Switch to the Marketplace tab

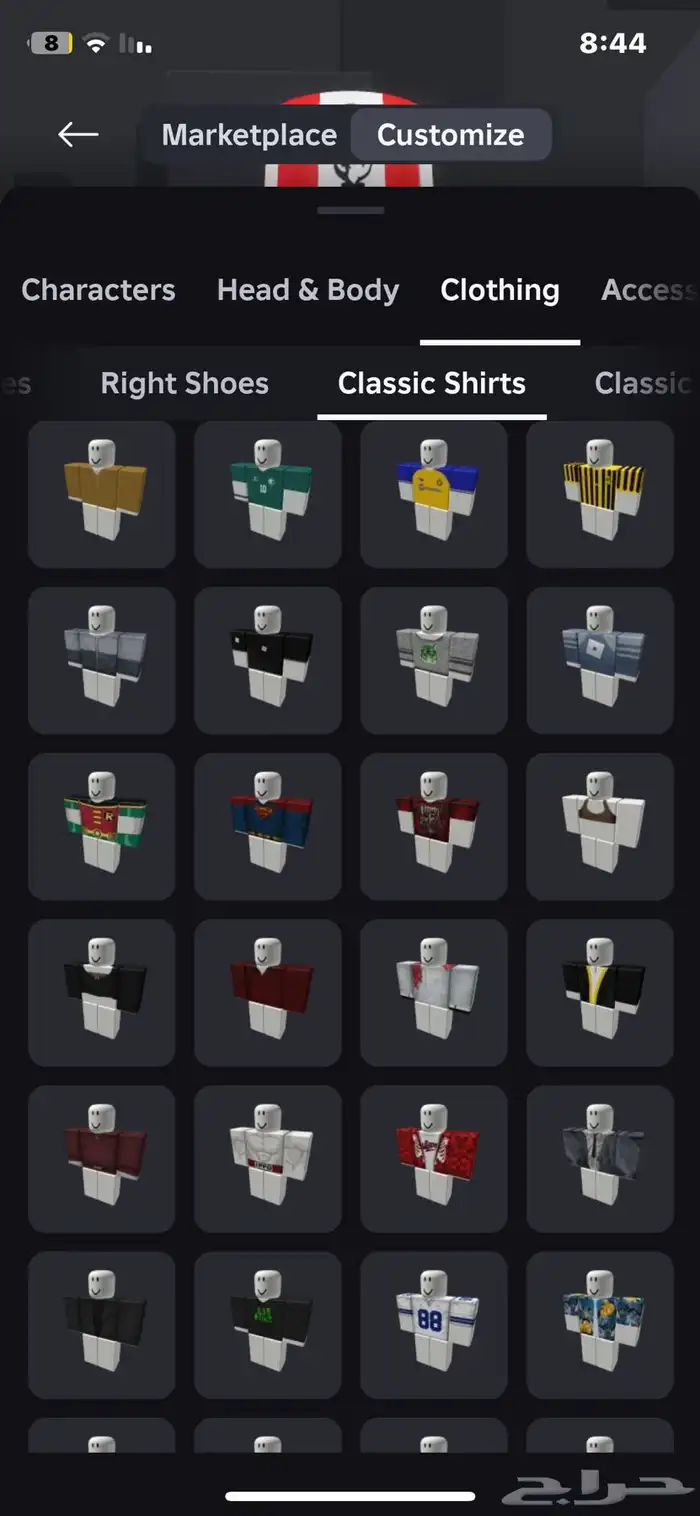click(249, 135)
